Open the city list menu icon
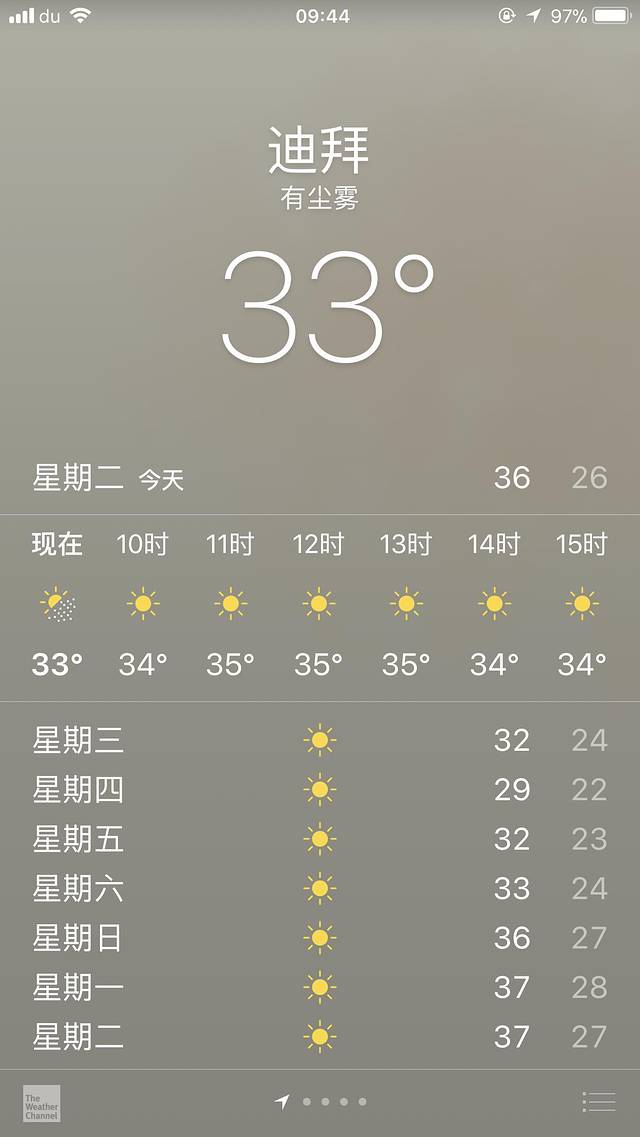Image resolution: width=640 pixels, height=1137 pixels. click(598, 1102)
